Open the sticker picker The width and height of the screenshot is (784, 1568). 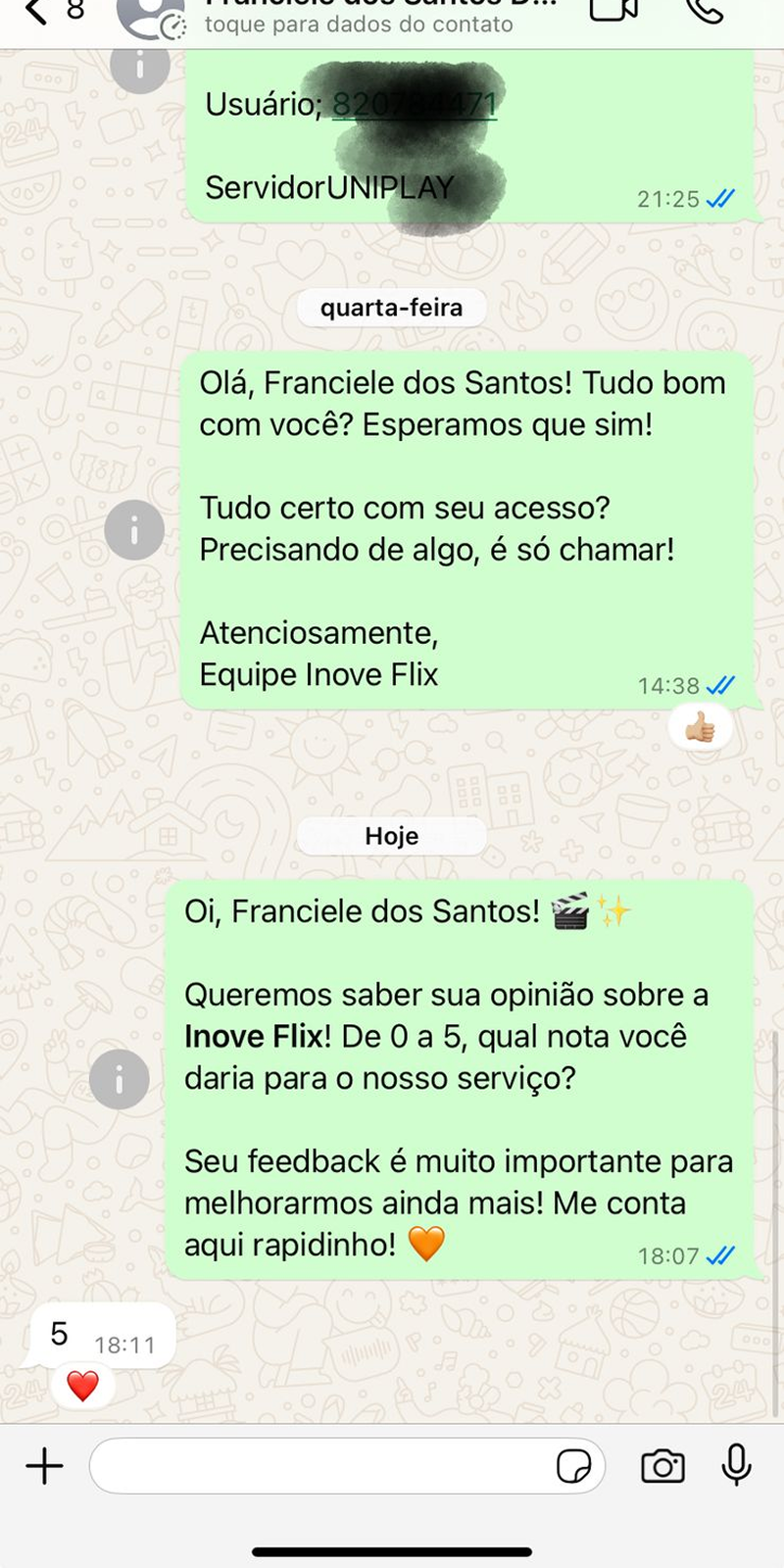[573, 1467]
